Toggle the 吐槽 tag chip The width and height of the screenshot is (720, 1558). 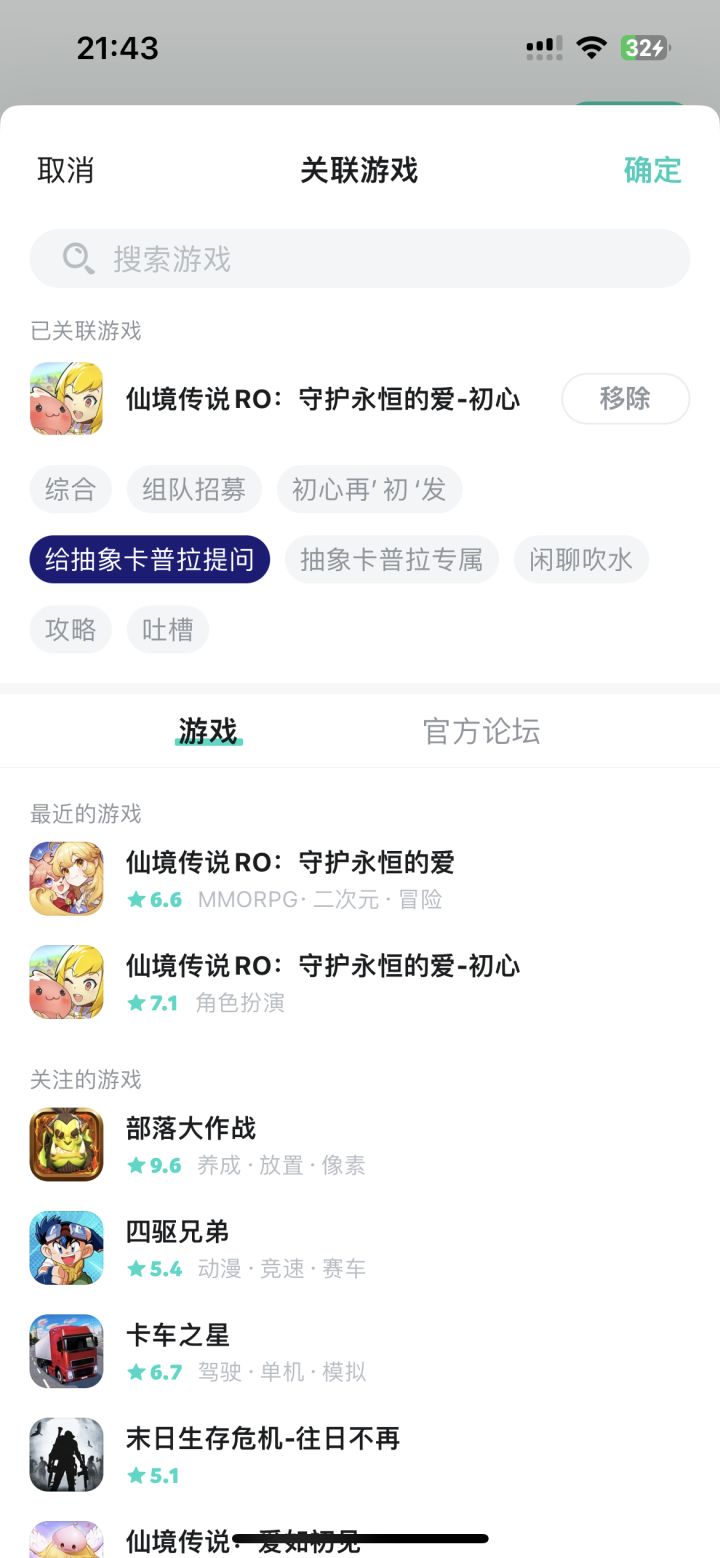tap(167, 629)
